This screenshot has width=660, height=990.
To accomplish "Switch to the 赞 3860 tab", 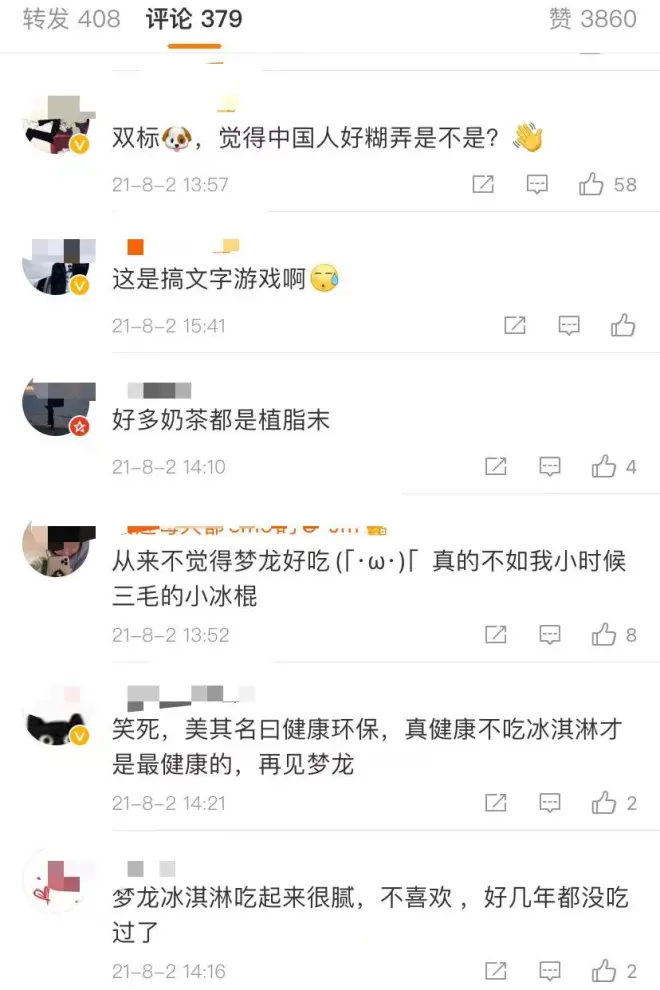I will click(592, 19).
